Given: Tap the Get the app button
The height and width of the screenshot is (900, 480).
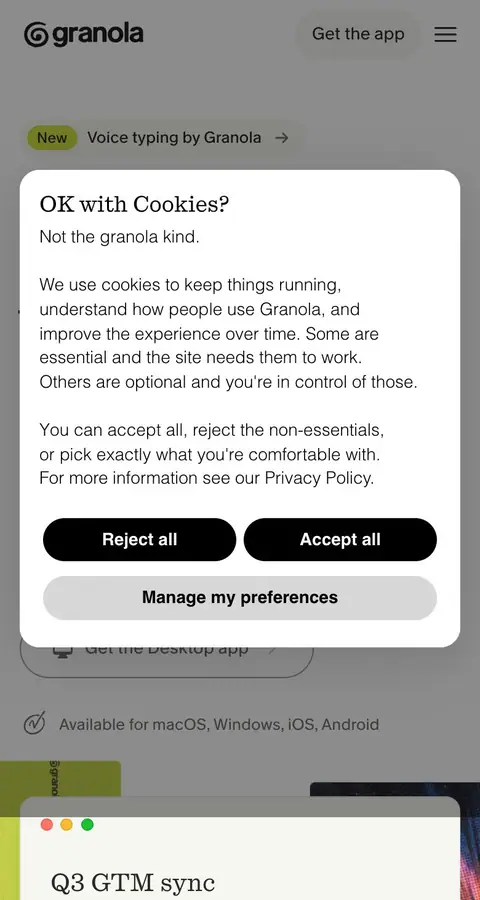Looking at the screenshot, I should click(358, 34).
